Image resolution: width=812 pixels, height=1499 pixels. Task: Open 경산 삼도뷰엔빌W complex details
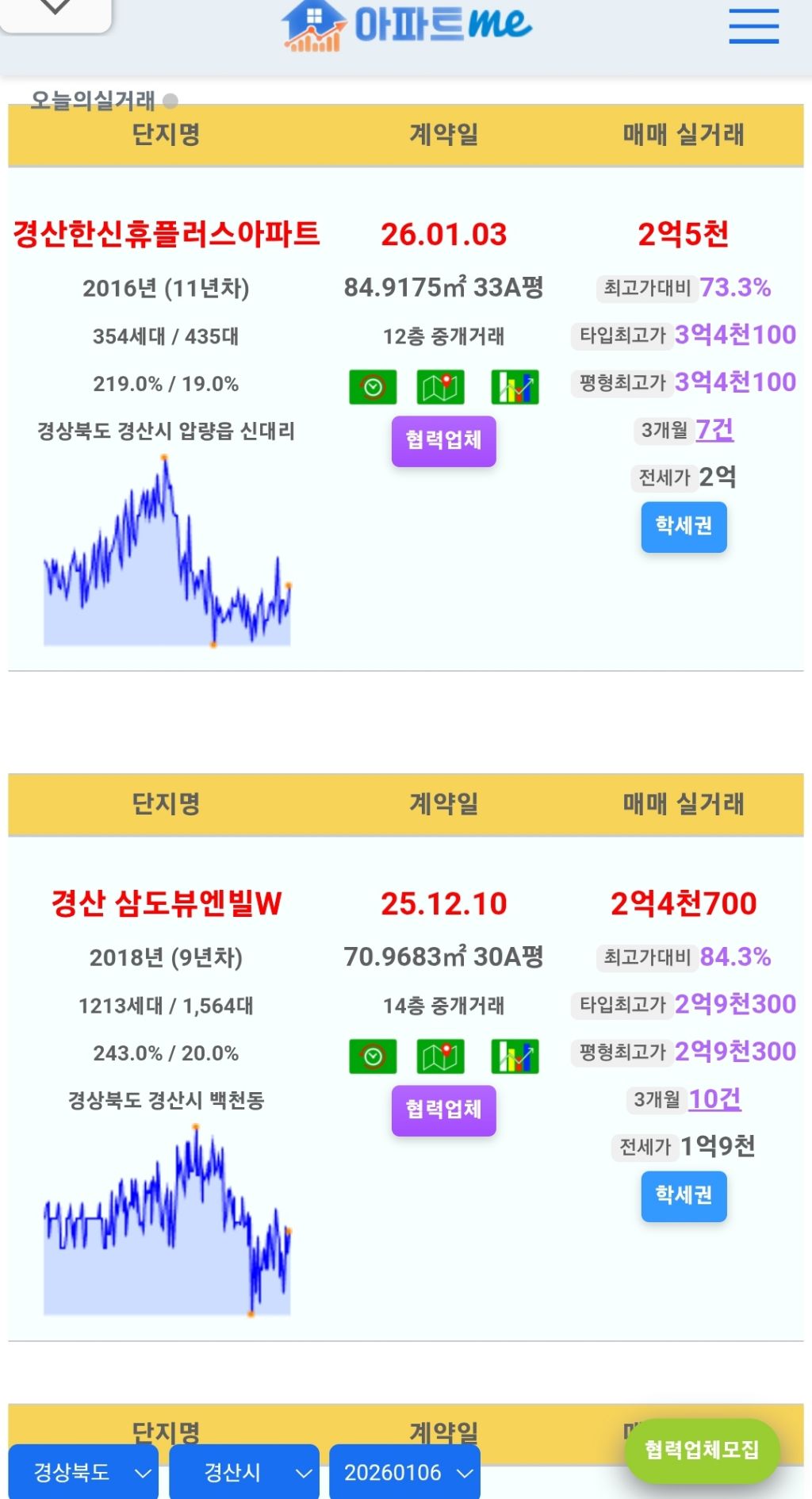[166, 903]
